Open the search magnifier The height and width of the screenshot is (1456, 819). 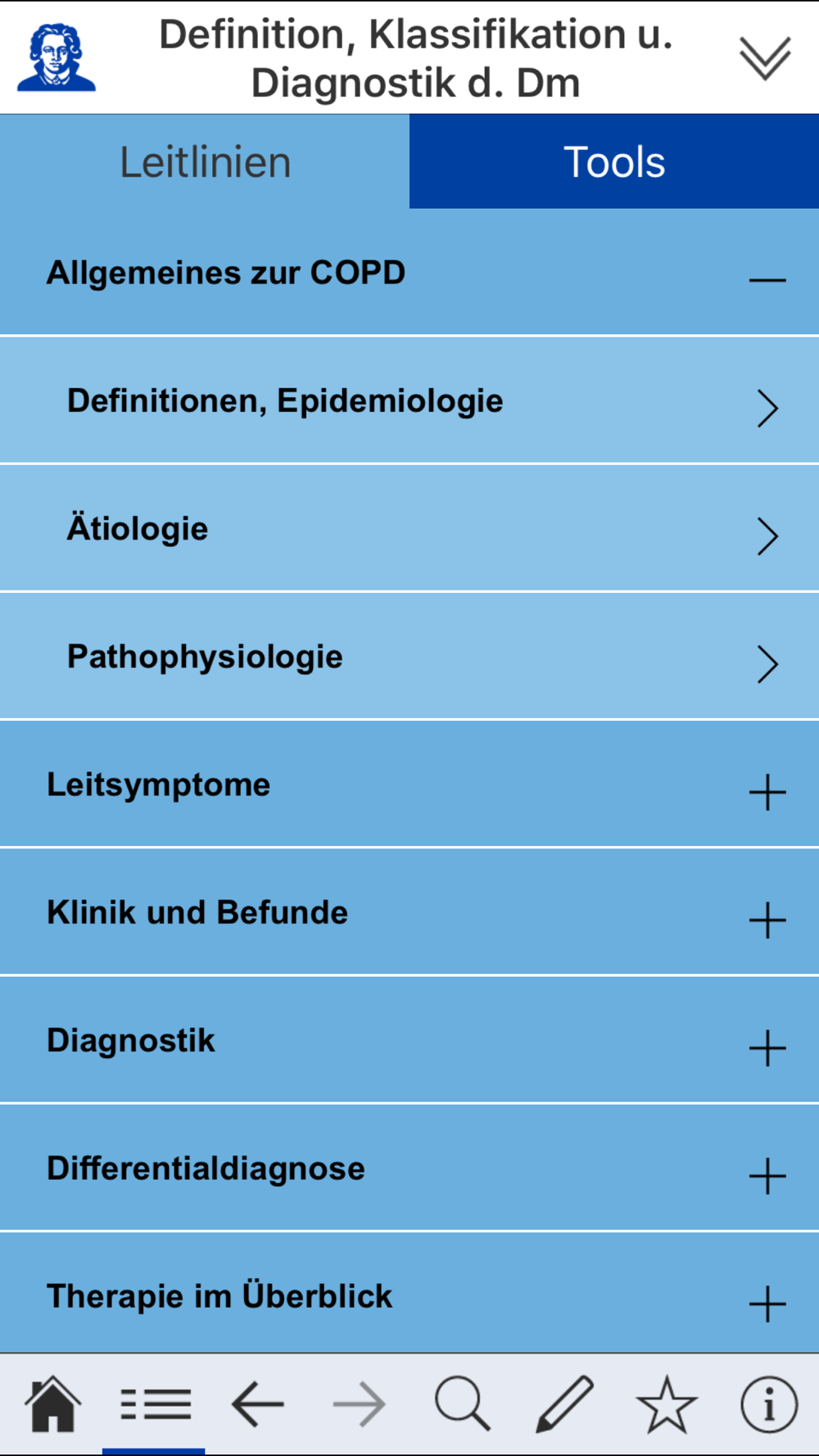[462, 1404]
